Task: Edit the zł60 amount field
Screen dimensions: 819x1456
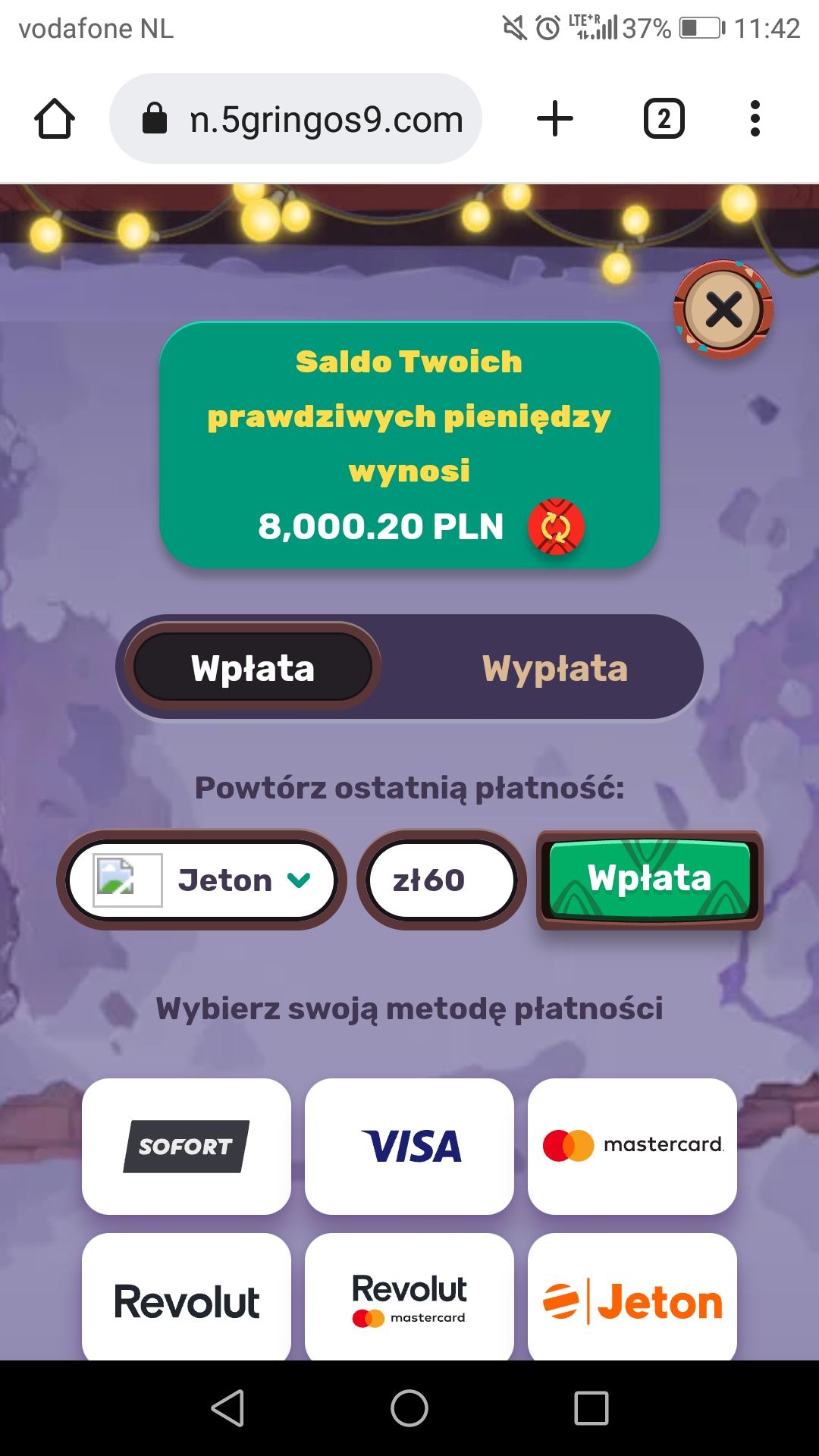Action: 441,880
